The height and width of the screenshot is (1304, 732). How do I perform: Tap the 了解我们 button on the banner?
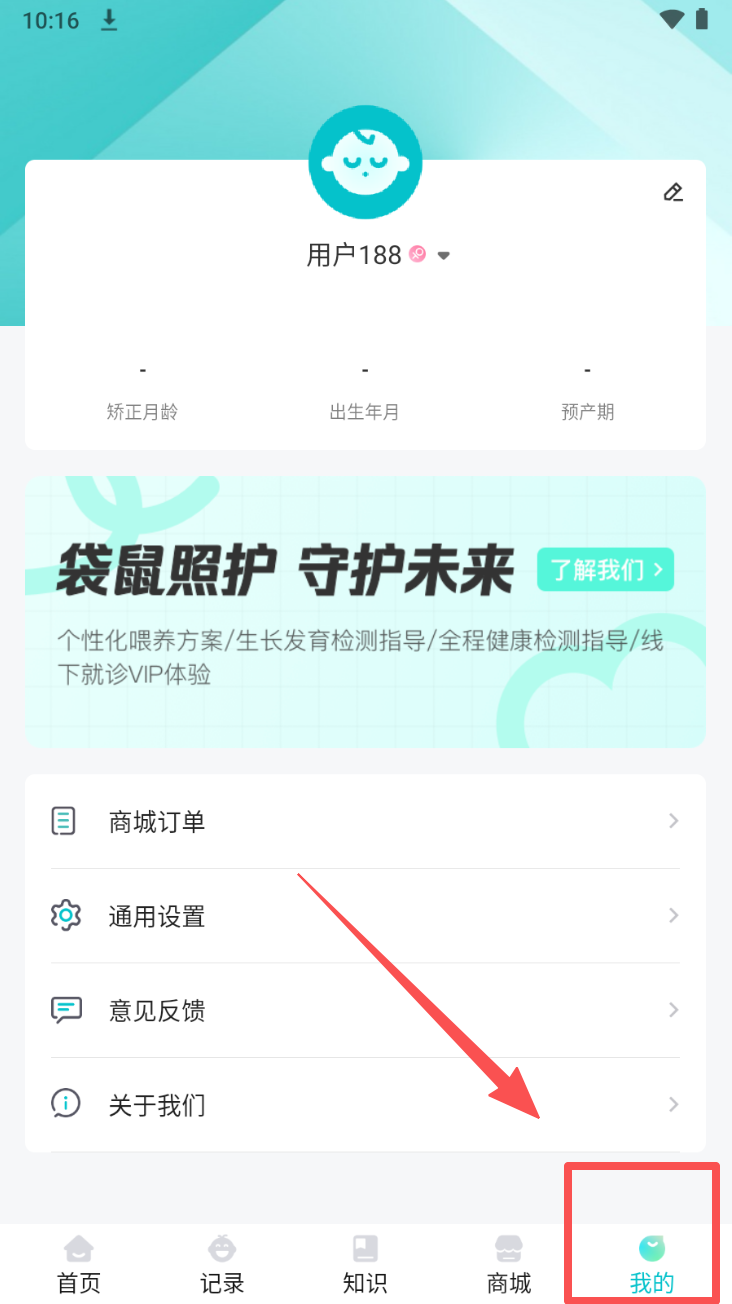point(605,570)
